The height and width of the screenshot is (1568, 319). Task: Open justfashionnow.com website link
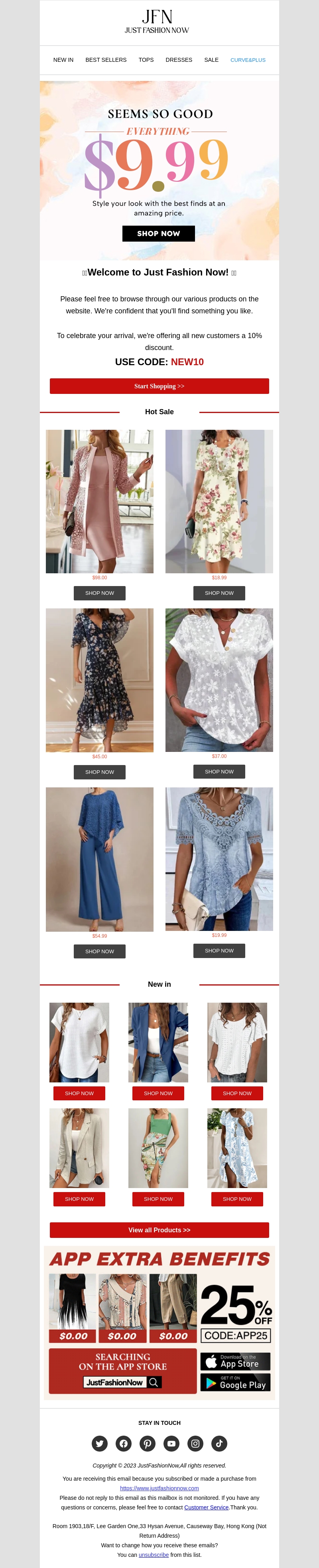159,1488
